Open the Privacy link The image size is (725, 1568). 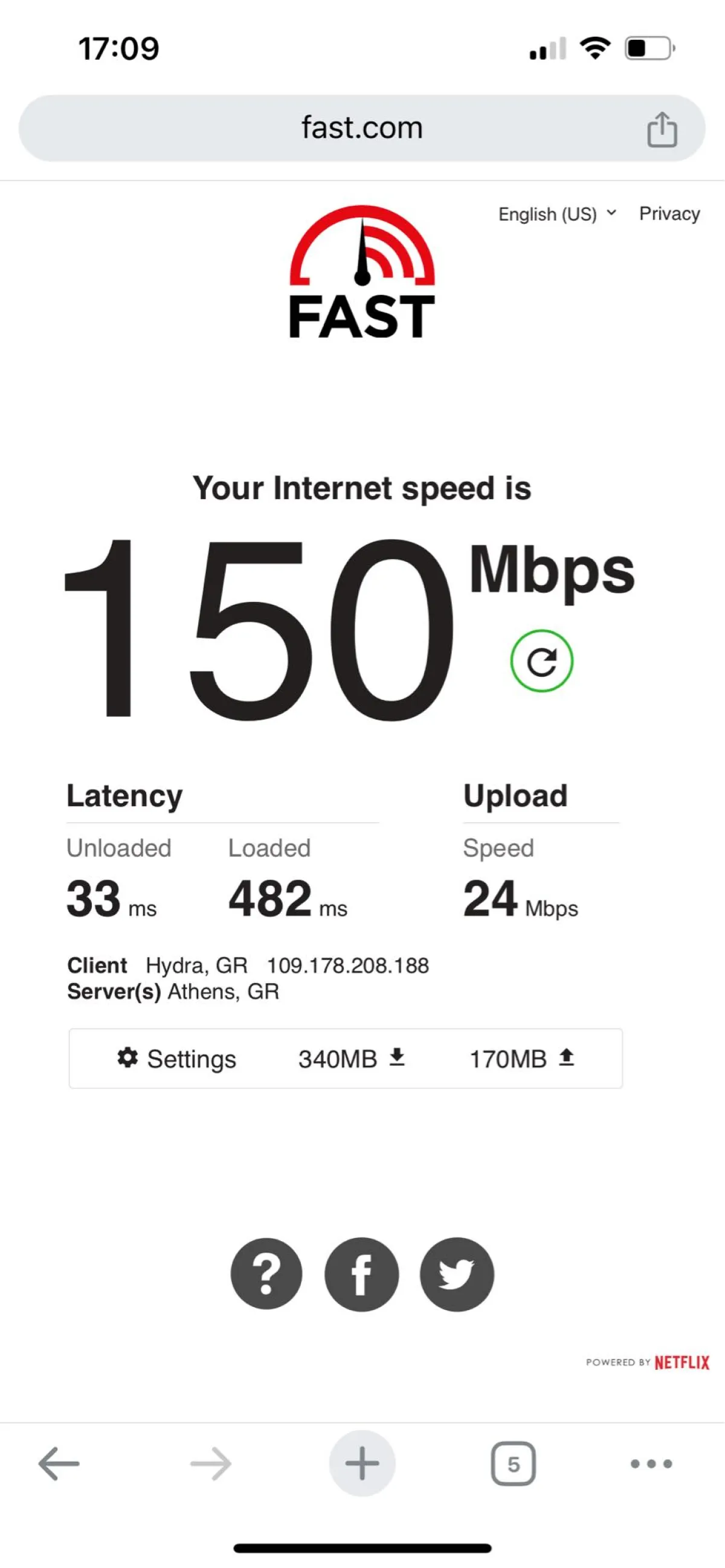coord(669,214)
